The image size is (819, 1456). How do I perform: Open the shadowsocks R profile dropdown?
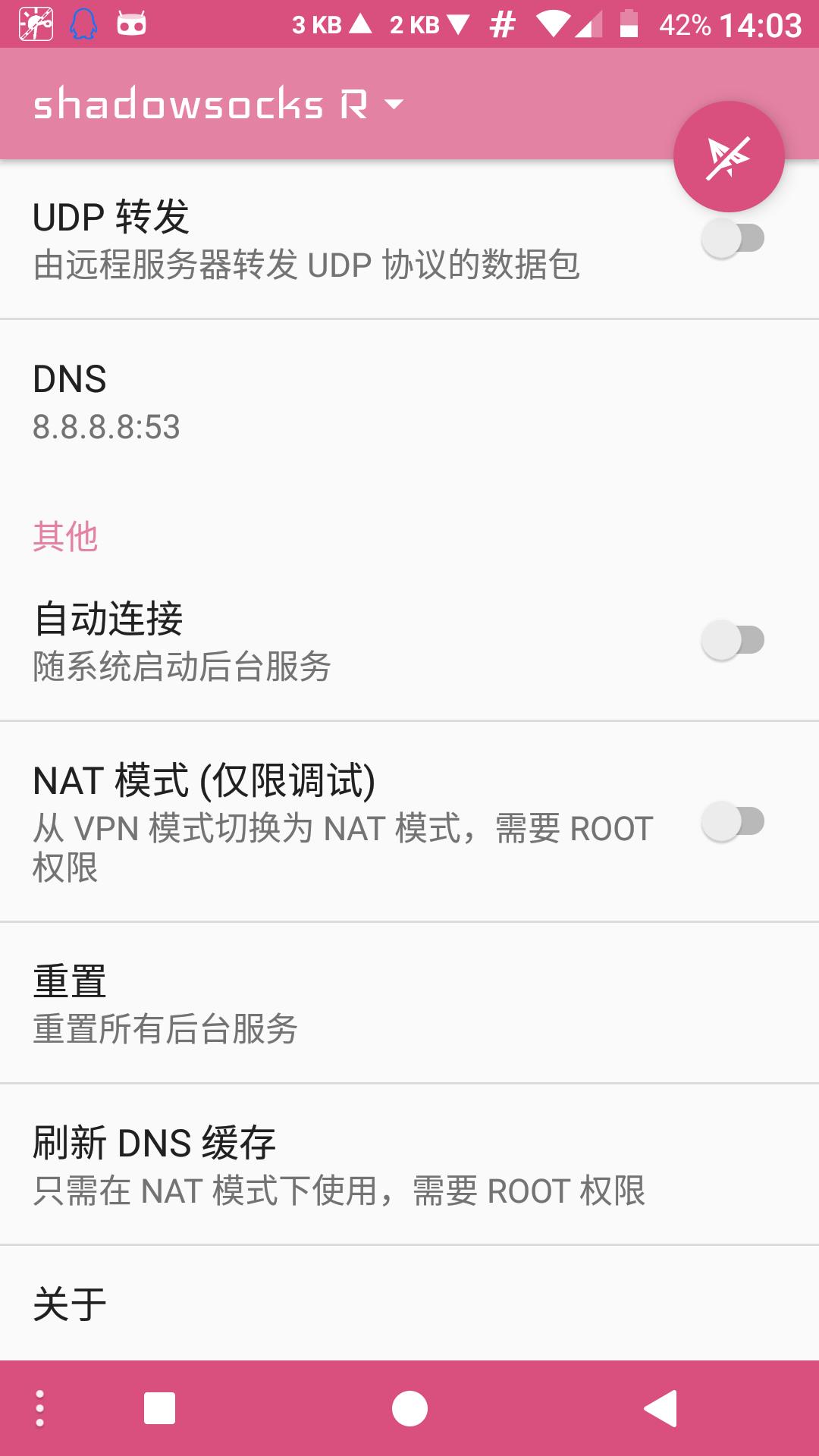[218, 104]
